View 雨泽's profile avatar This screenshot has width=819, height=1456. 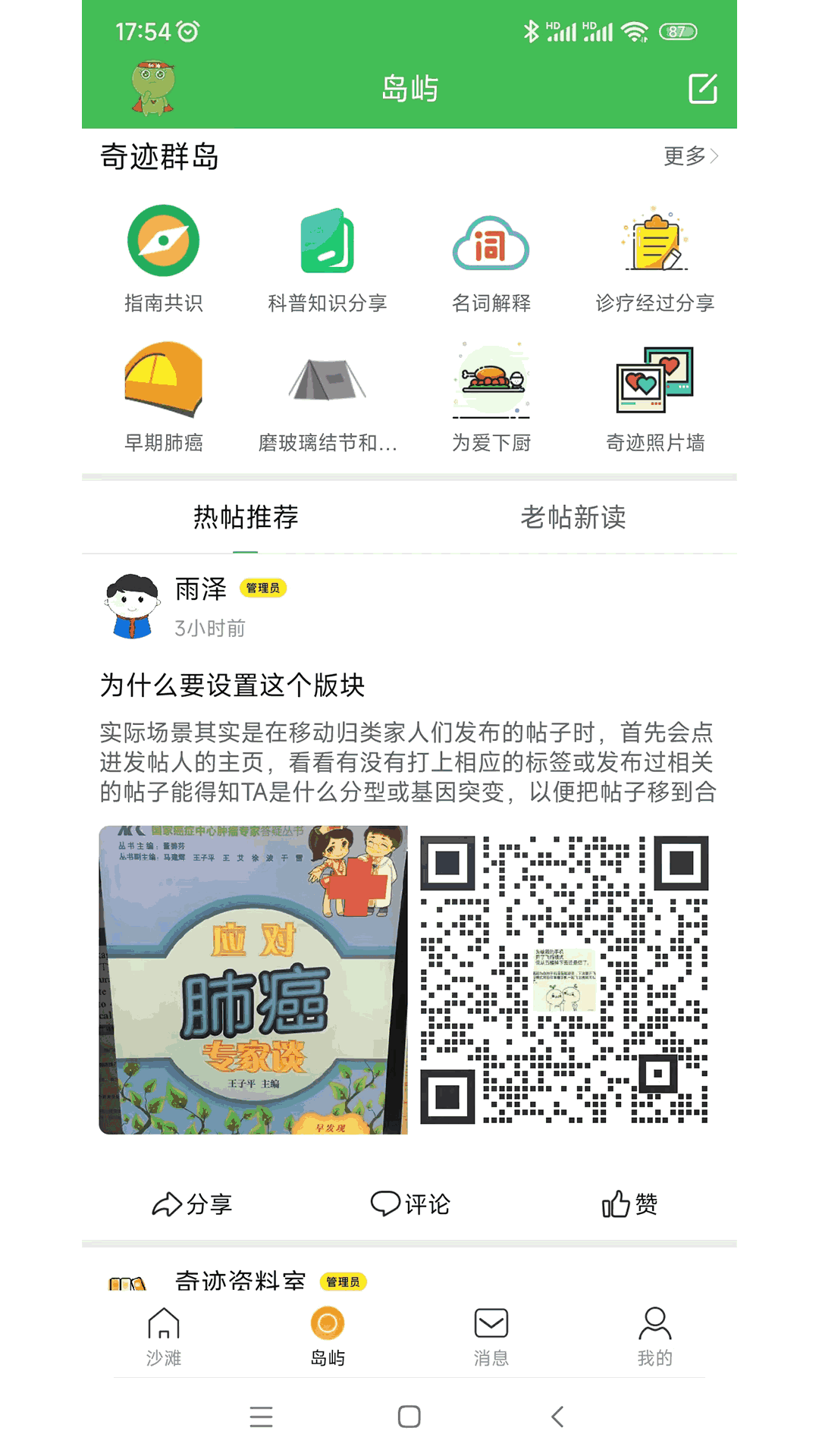(x=132, y=607)
